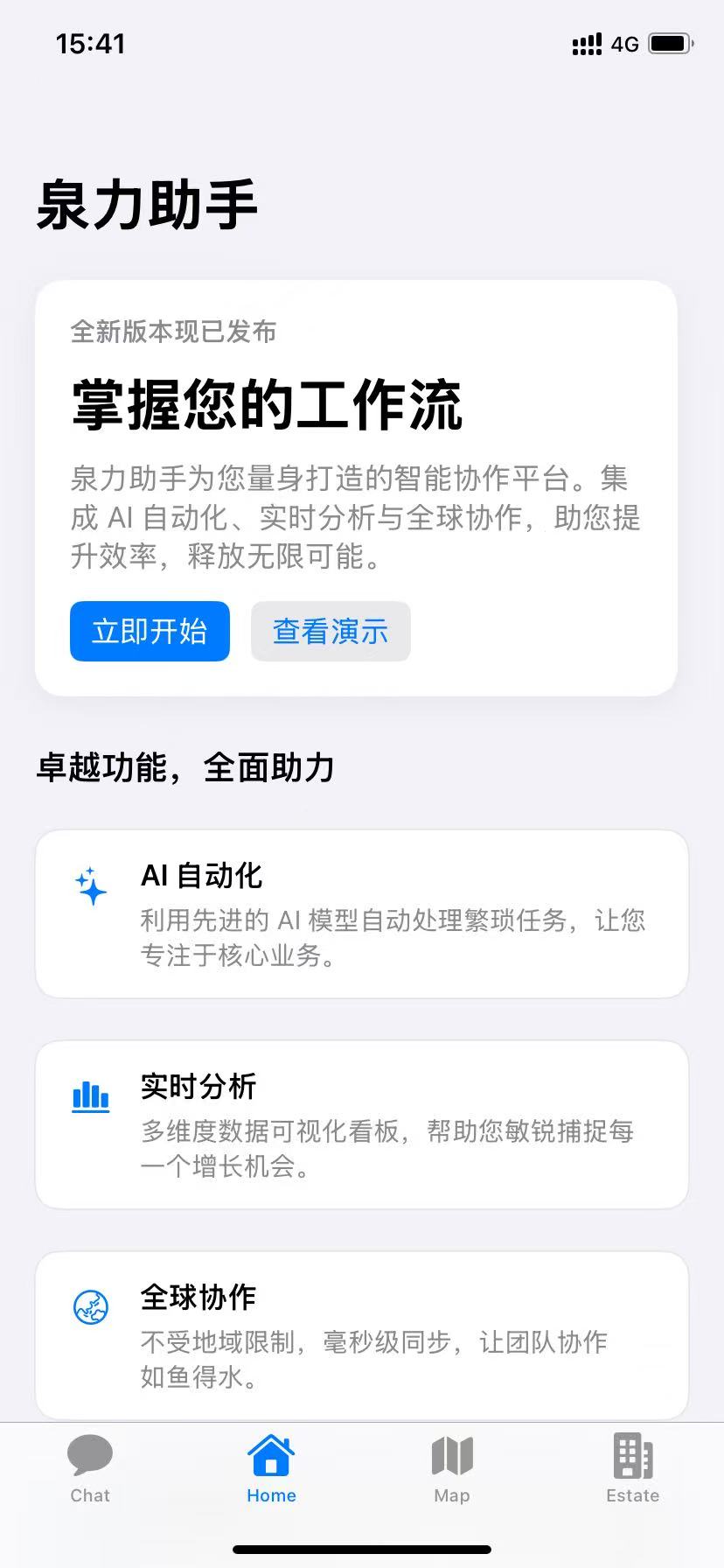Screen dimensions: 724x1568
Task: Open the 实时分析 feature card
Action: pos(361,1124)
